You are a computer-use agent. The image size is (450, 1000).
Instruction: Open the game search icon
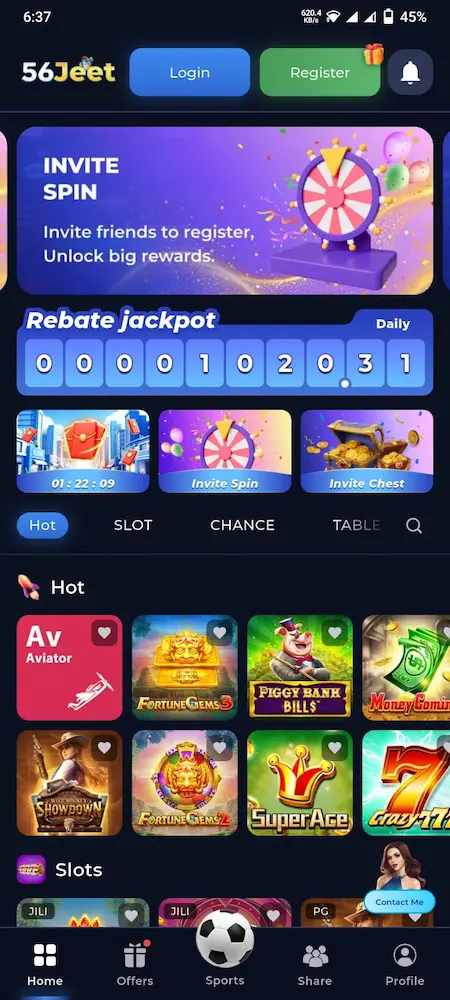tap(414, 526)
